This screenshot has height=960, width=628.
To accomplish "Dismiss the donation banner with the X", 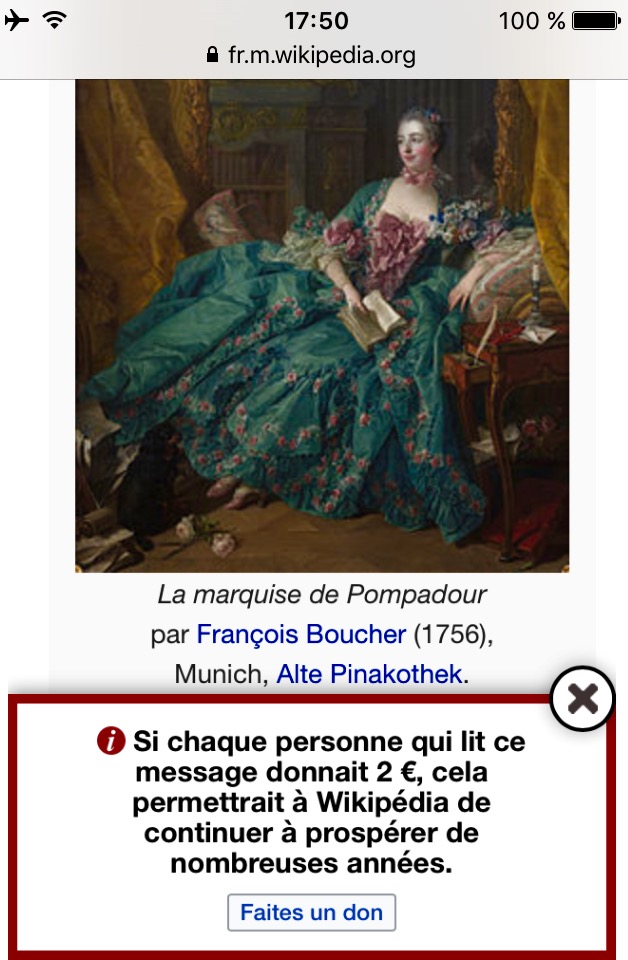I will click(x=582, y=698).
